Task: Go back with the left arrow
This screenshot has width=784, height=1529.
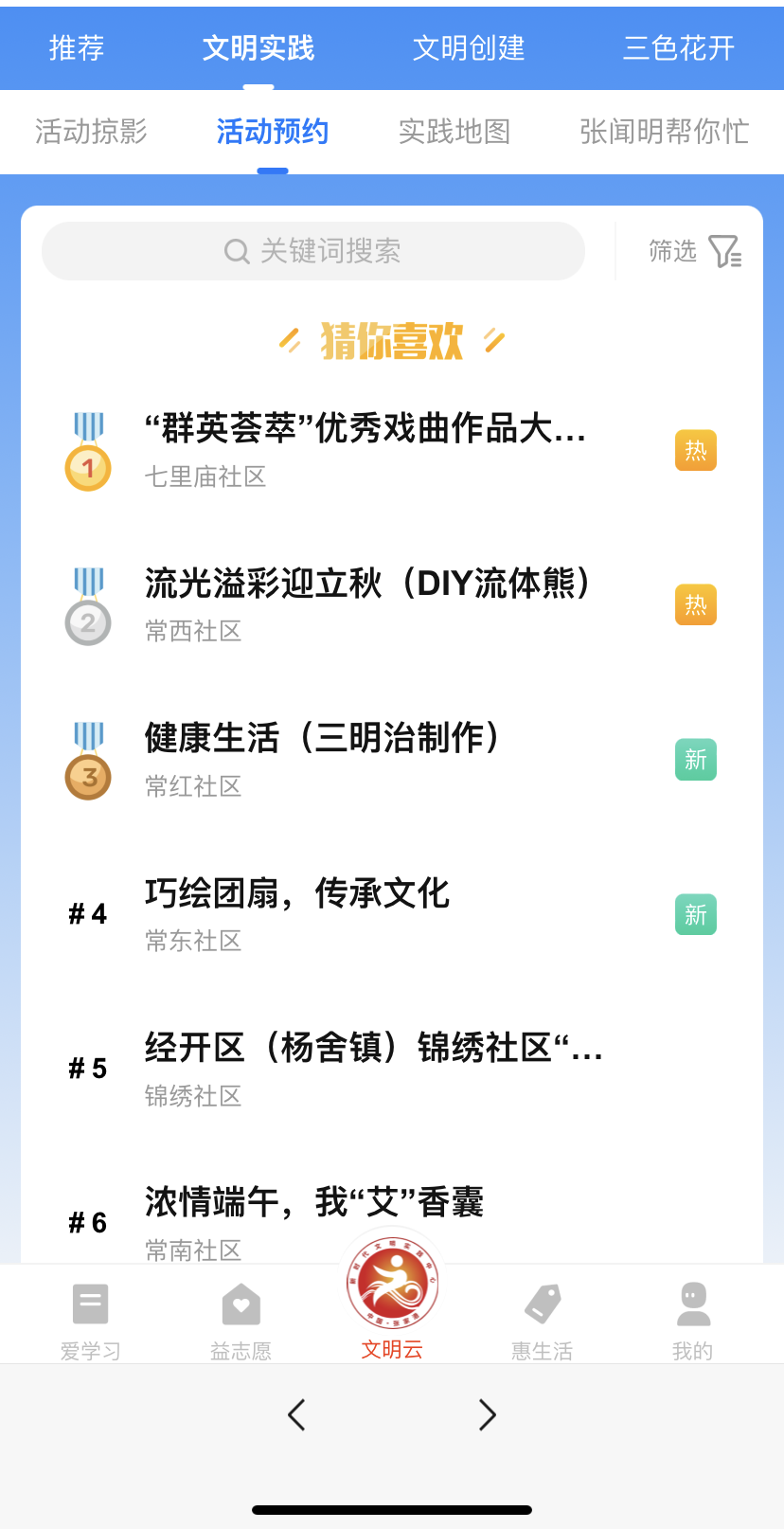Action: coord(296,1414)
